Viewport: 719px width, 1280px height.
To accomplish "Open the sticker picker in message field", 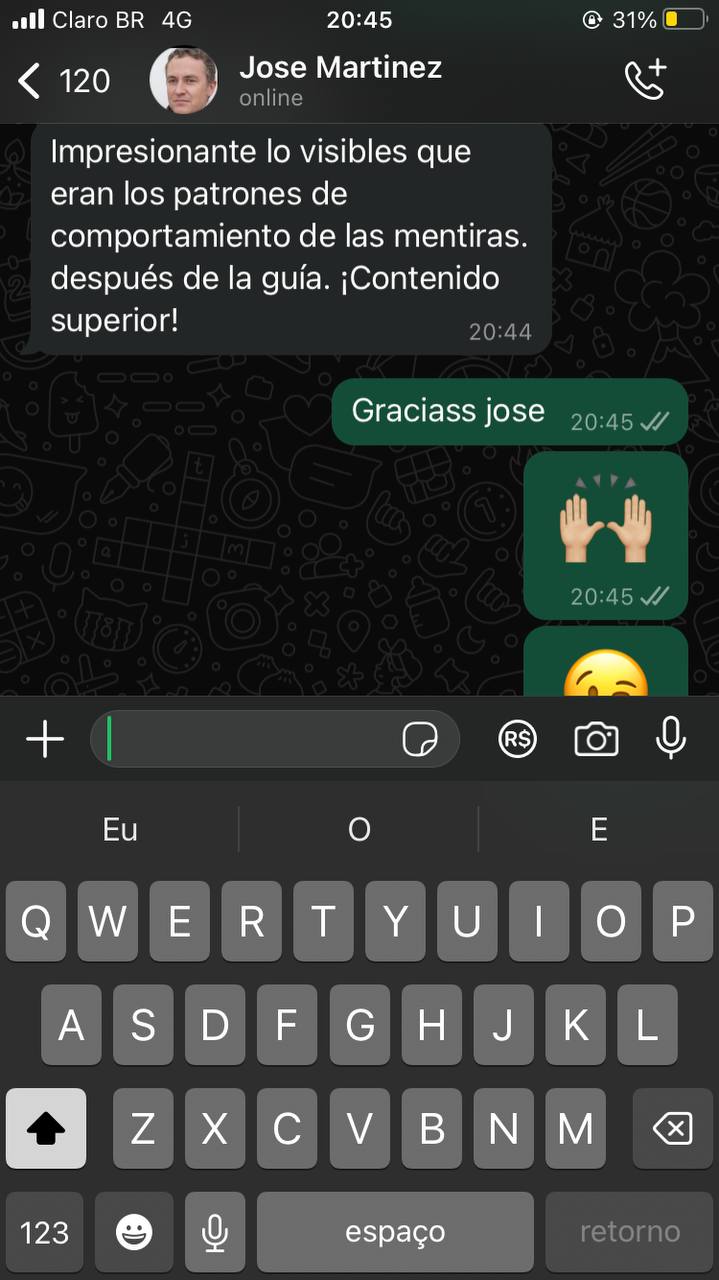I will tap(420, 740).
